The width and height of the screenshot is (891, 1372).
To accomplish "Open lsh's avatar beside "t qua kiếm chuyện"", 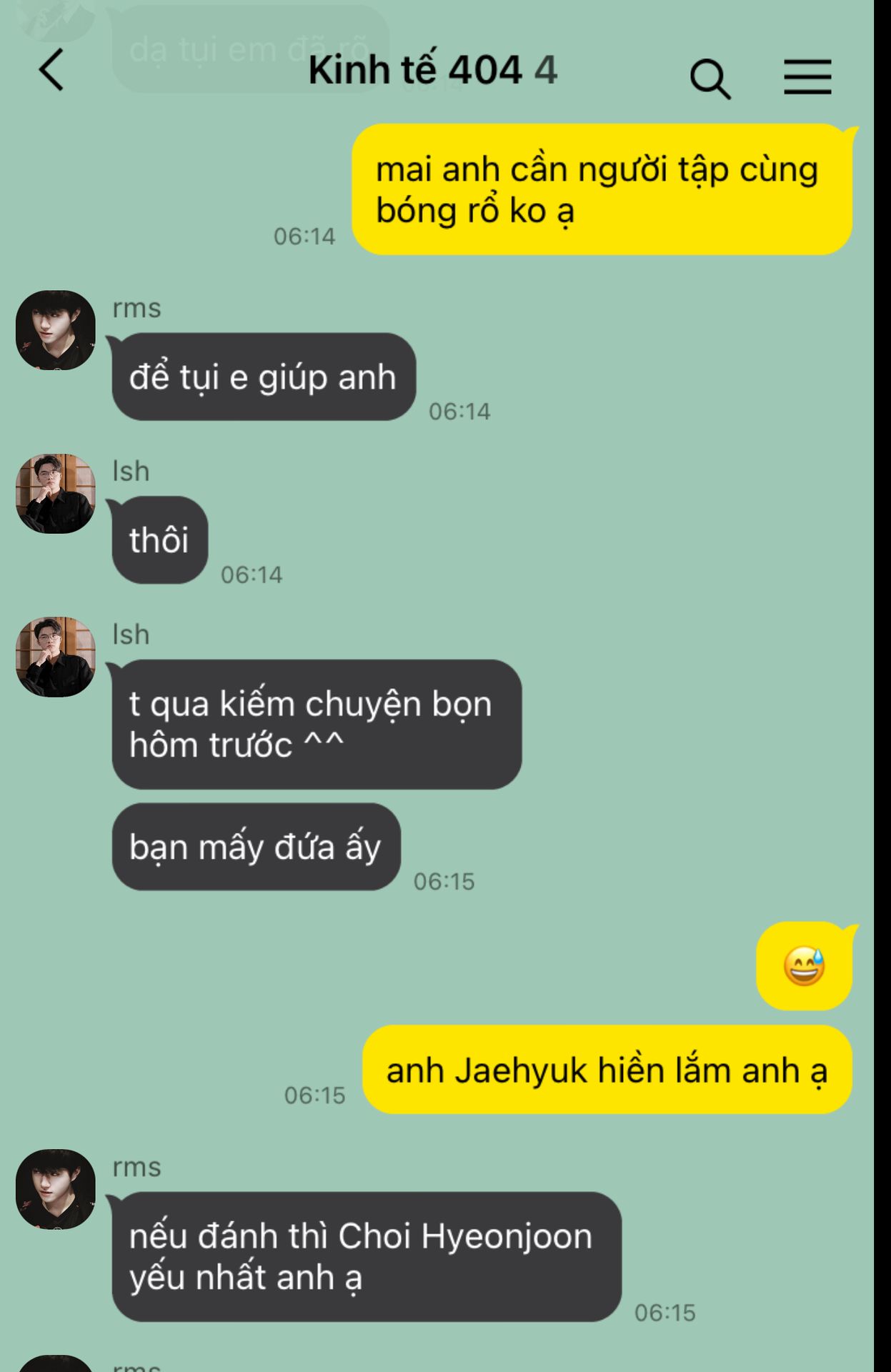I will pos(56,657).
